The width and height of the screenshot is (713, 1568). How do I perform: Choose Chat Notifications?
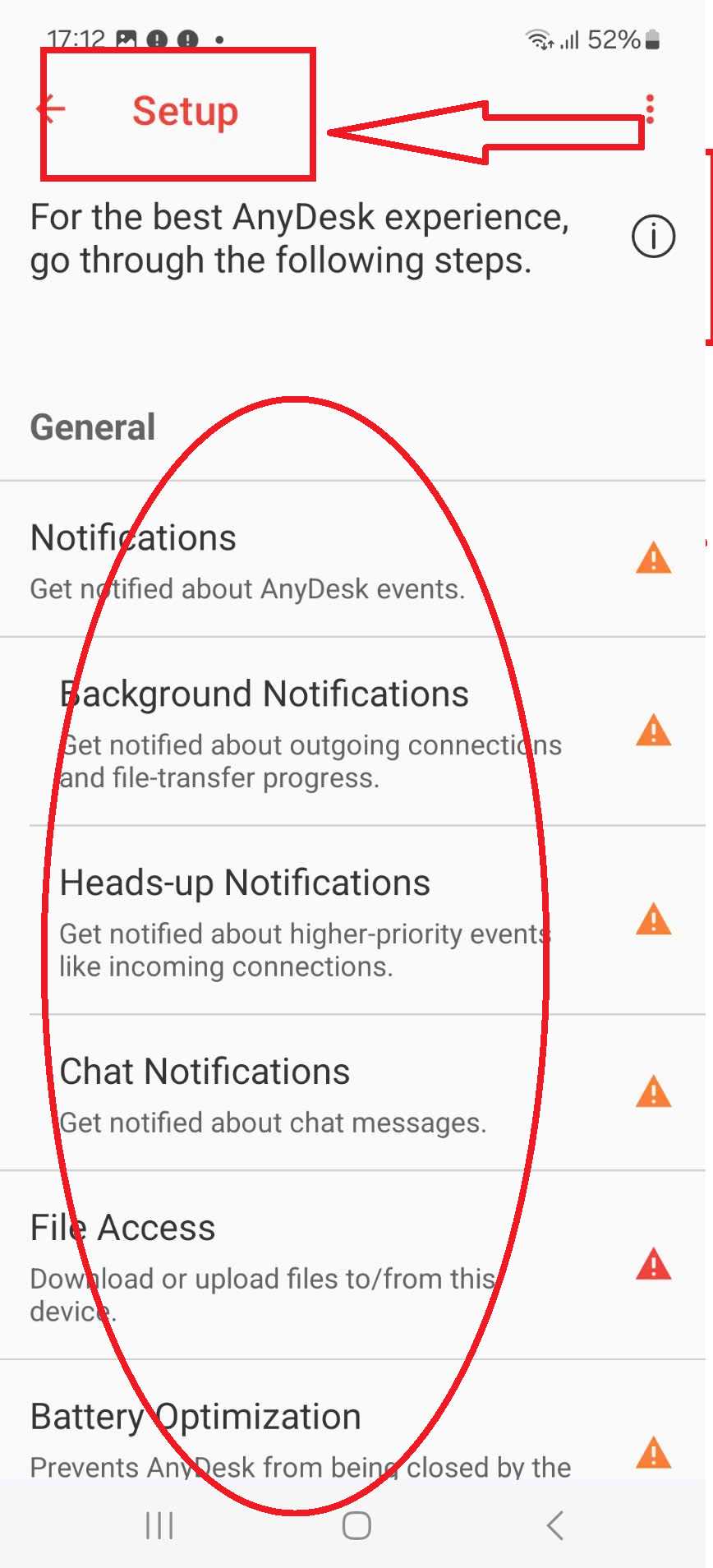[x=329, y=1094]
